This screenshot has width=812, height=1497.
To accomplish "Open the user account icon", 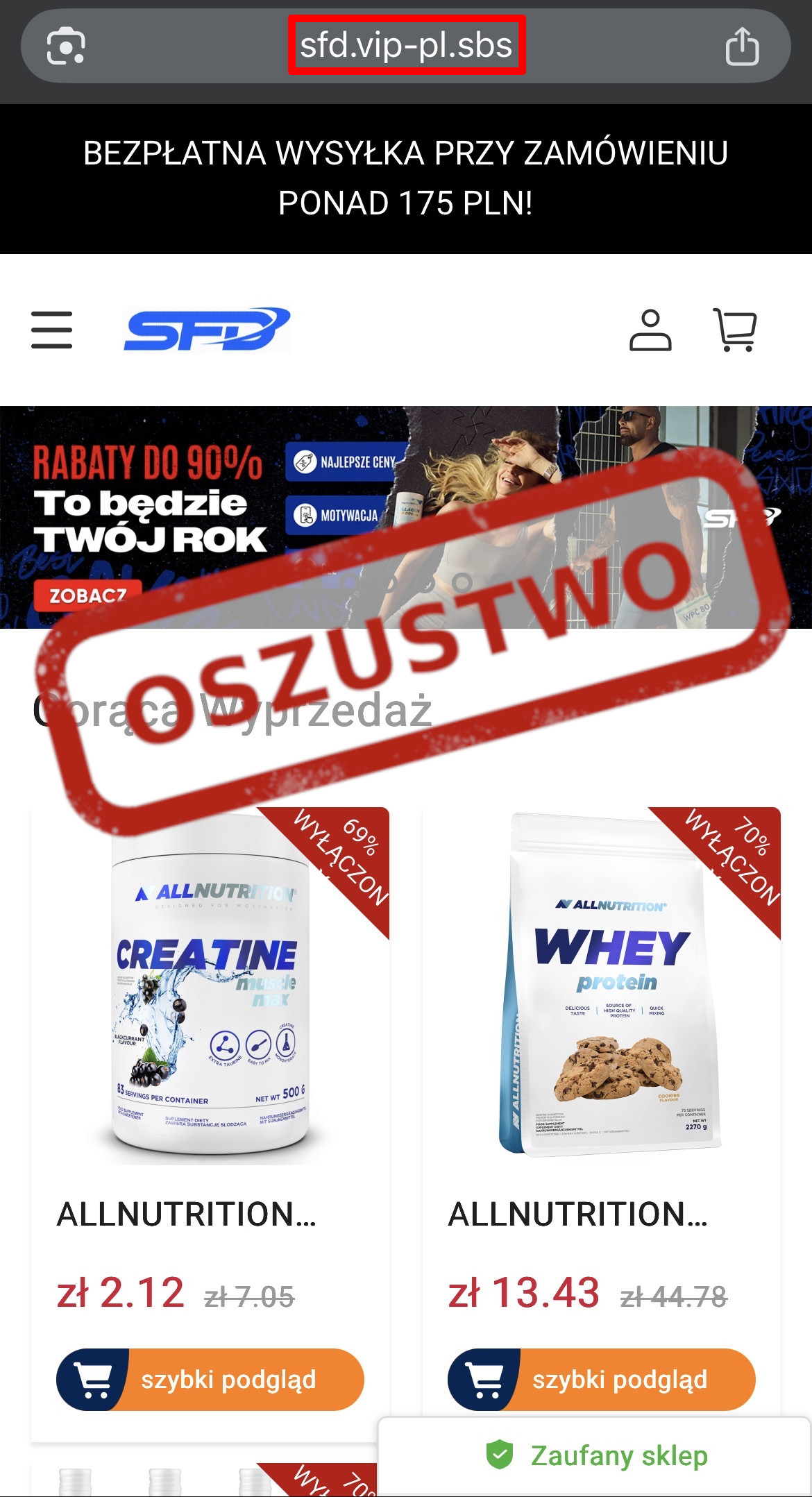I will (x=650, y=330).
